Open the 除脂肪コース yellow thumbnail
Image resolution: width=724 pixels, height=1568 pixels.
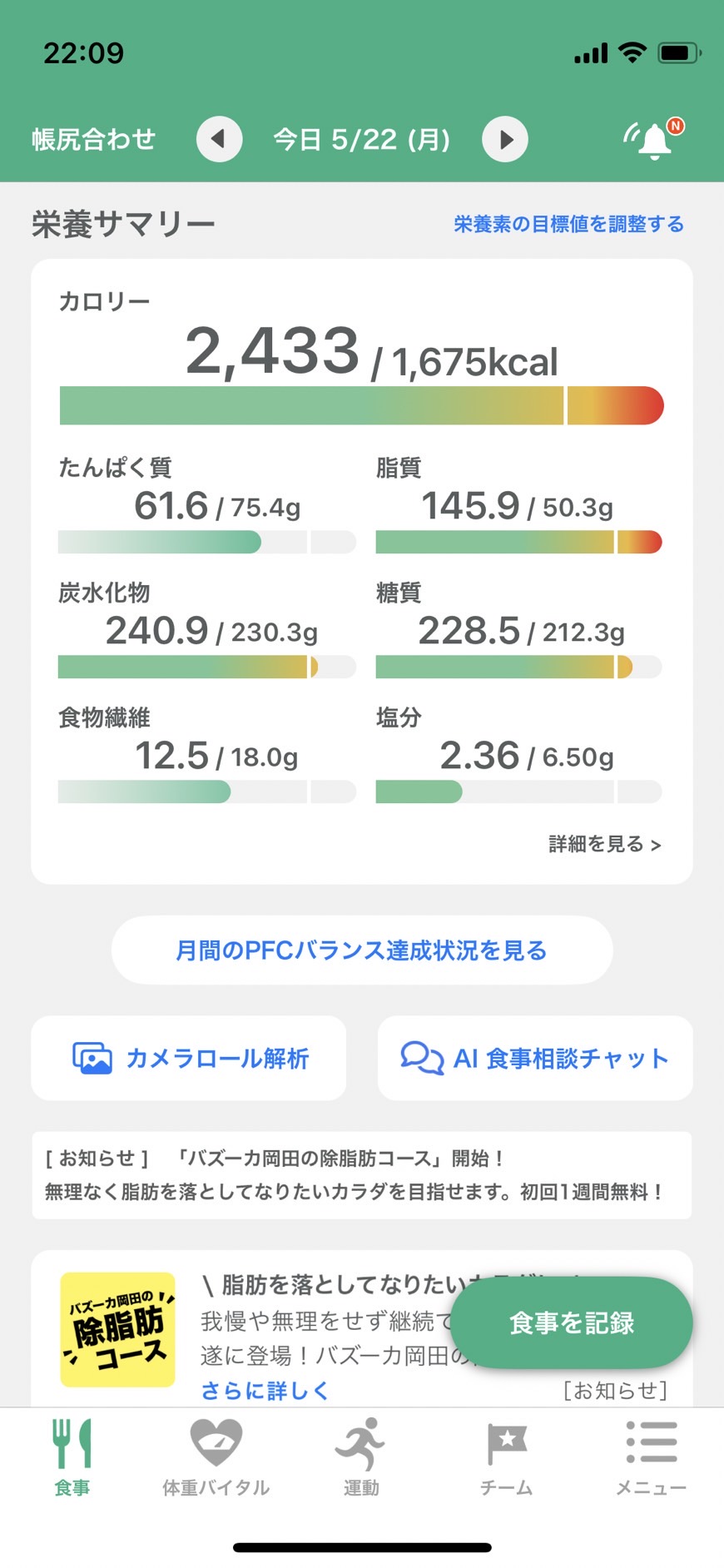coord(118,1329)
